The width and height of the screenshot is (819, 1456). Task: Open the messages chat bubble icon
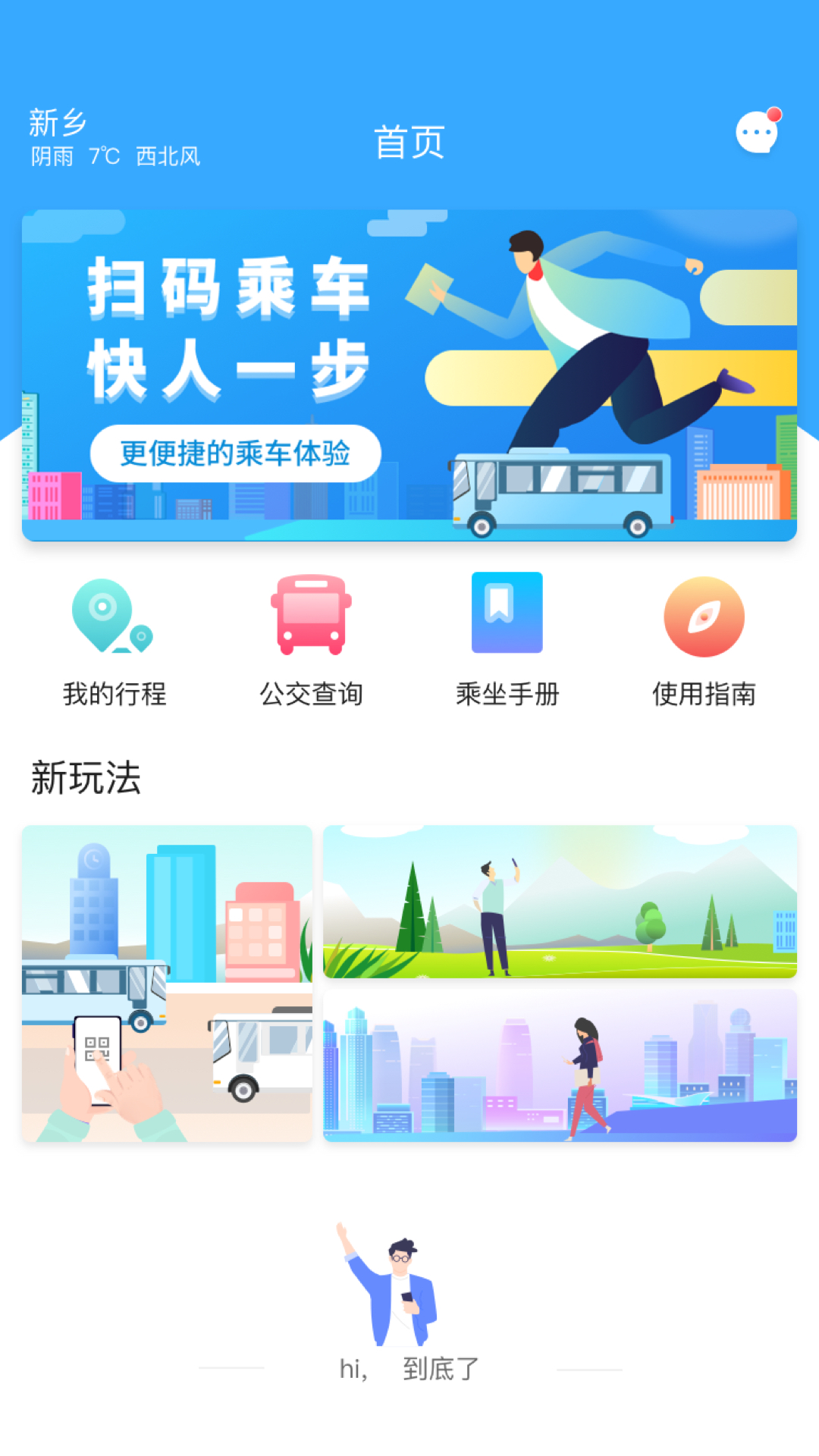[758, 131]
